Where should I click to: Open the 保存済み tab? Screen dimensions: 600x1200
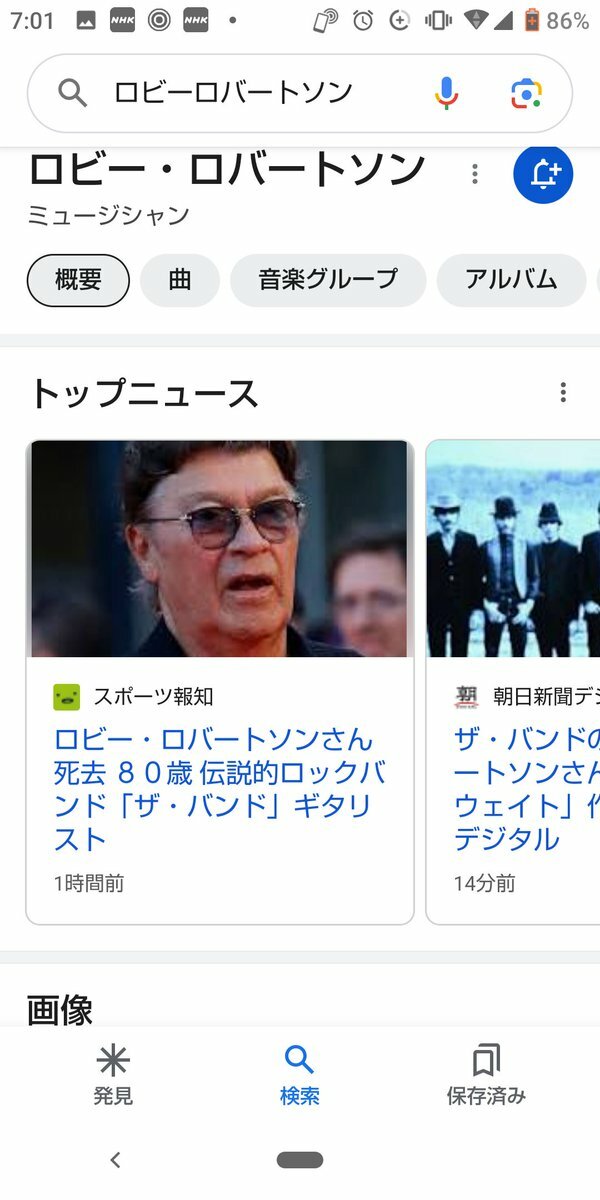pos(486,1075)
